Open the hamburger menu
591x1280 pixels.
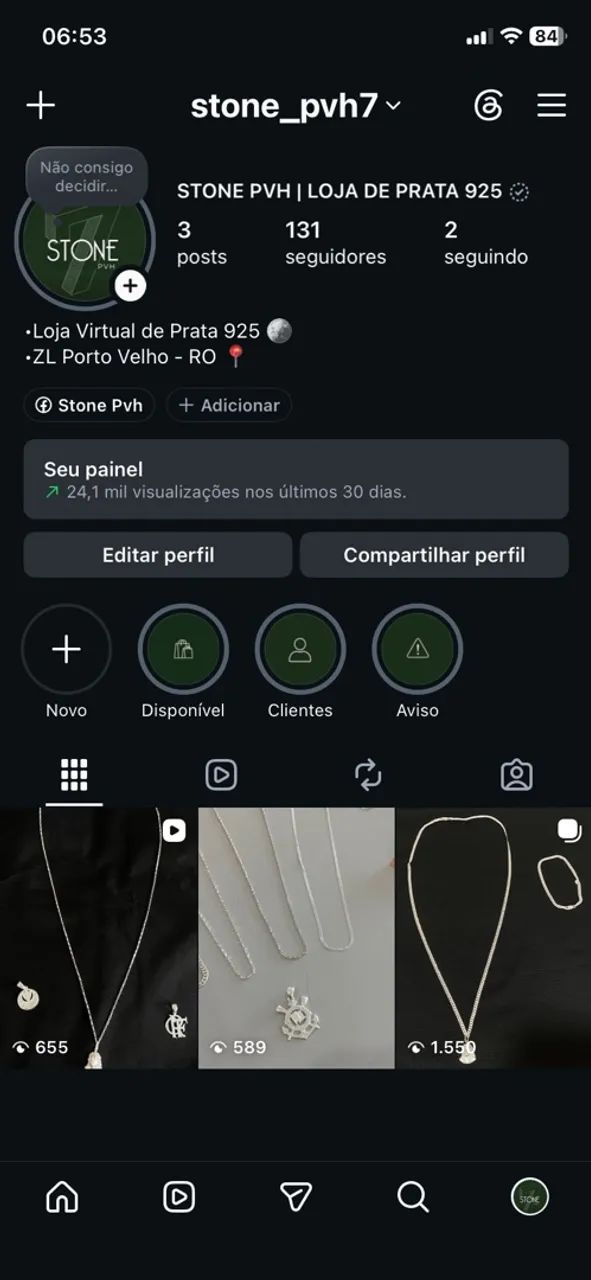[x=551, y=105]
